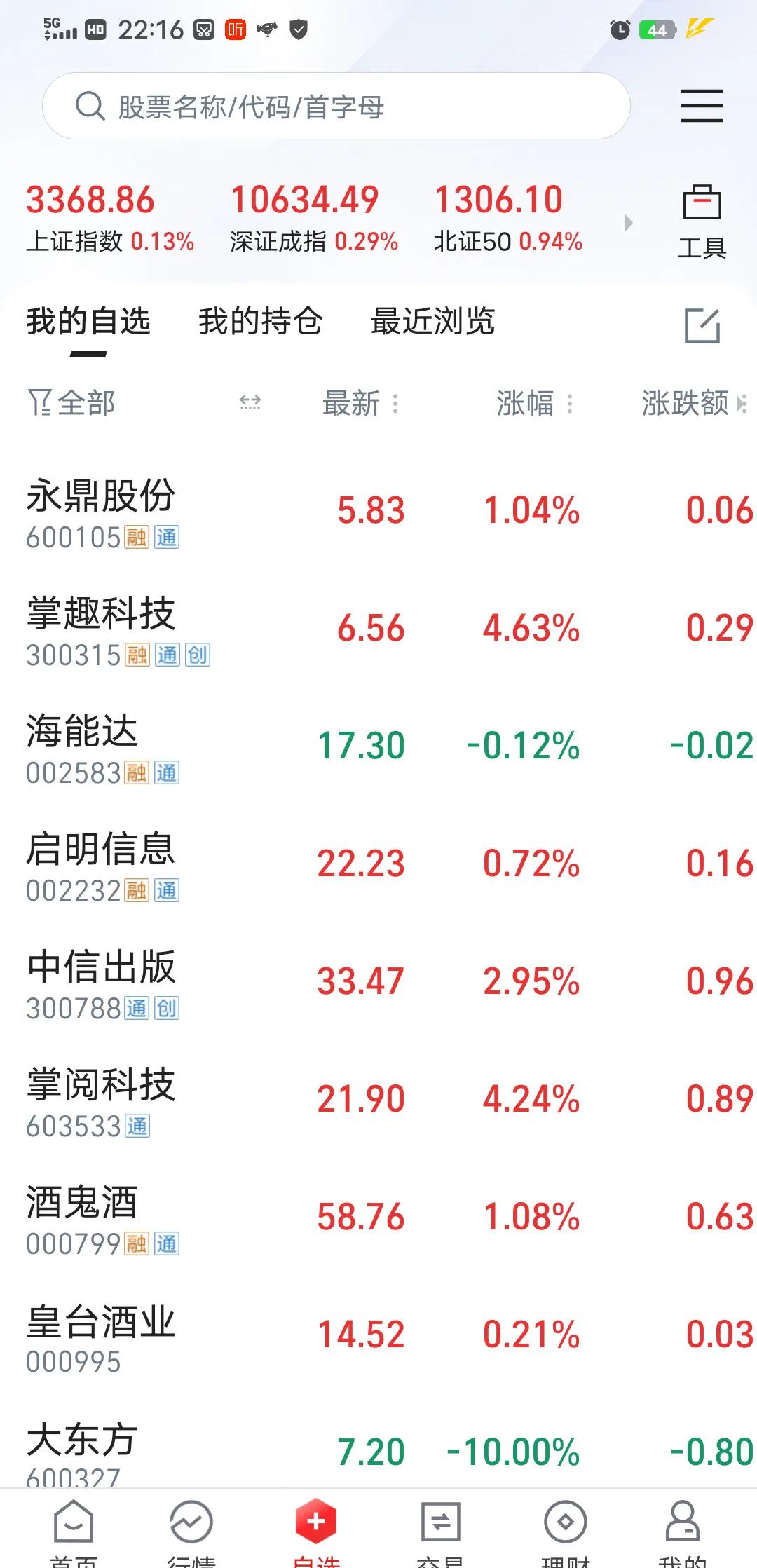Open 永鼎股份 stock details
Viewport: 757px width, 1568px height.
378,512
